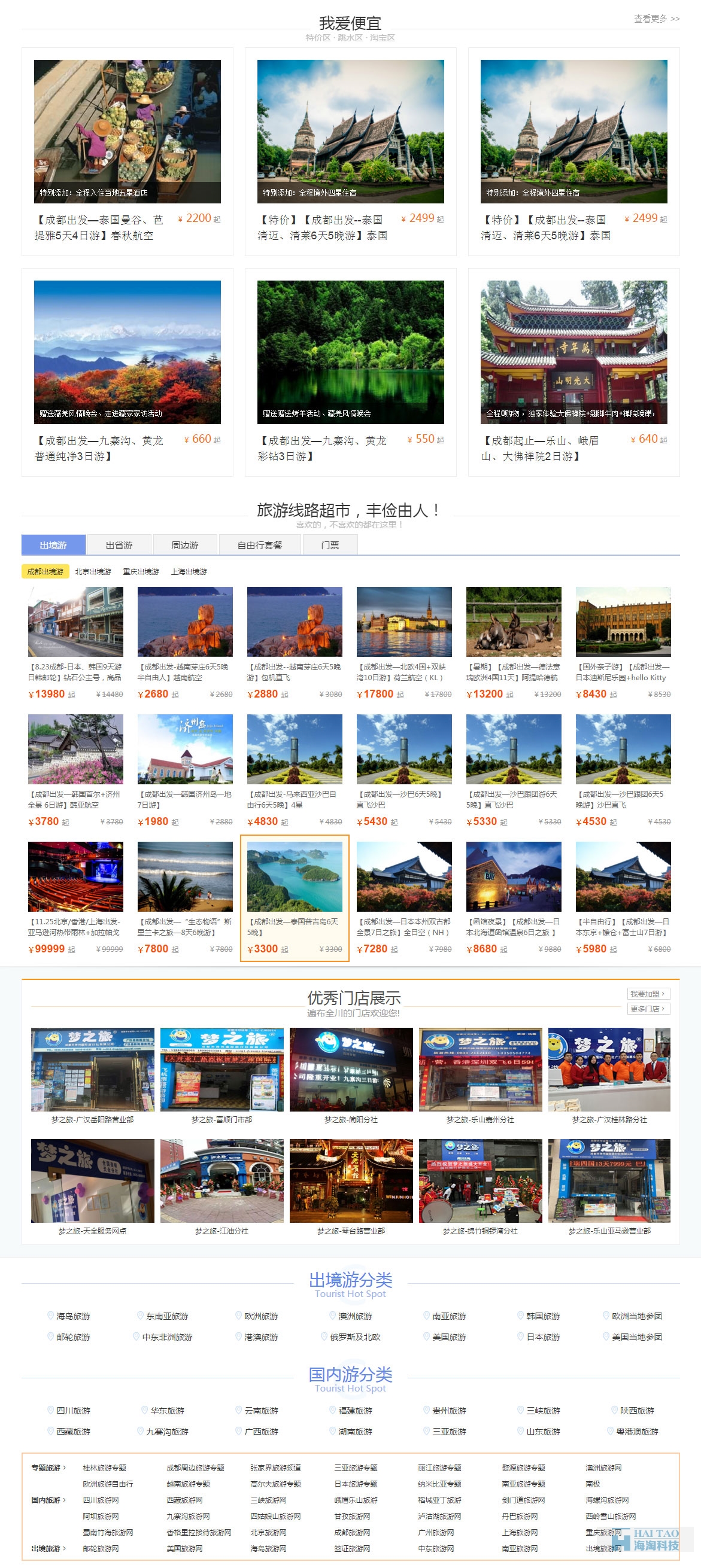
Task: Select the 自由行套餐 tab
Action: [x=259, y=545]
